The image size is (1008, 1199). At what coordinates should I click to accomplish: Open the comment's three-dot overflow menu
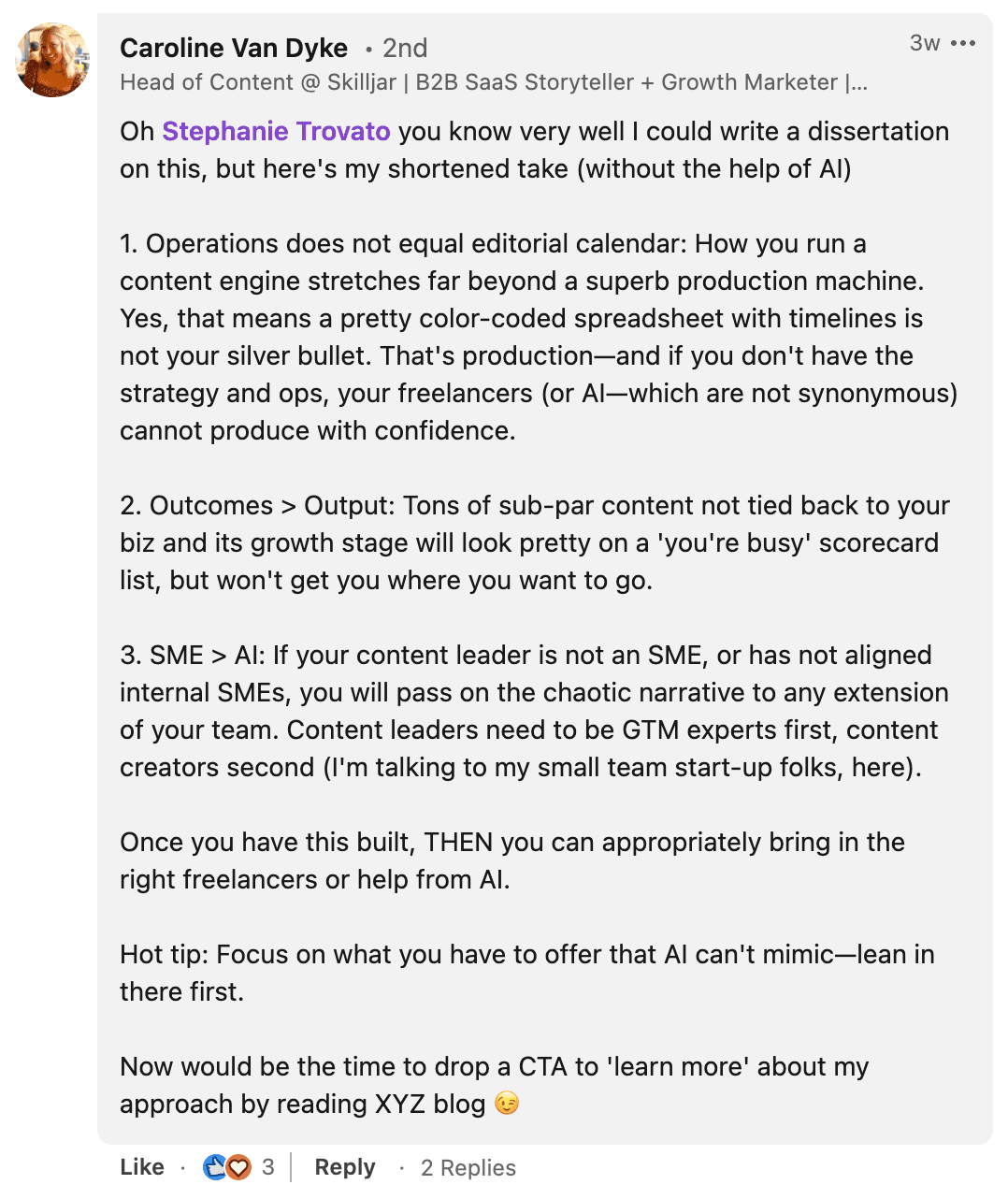click(962, 43)
